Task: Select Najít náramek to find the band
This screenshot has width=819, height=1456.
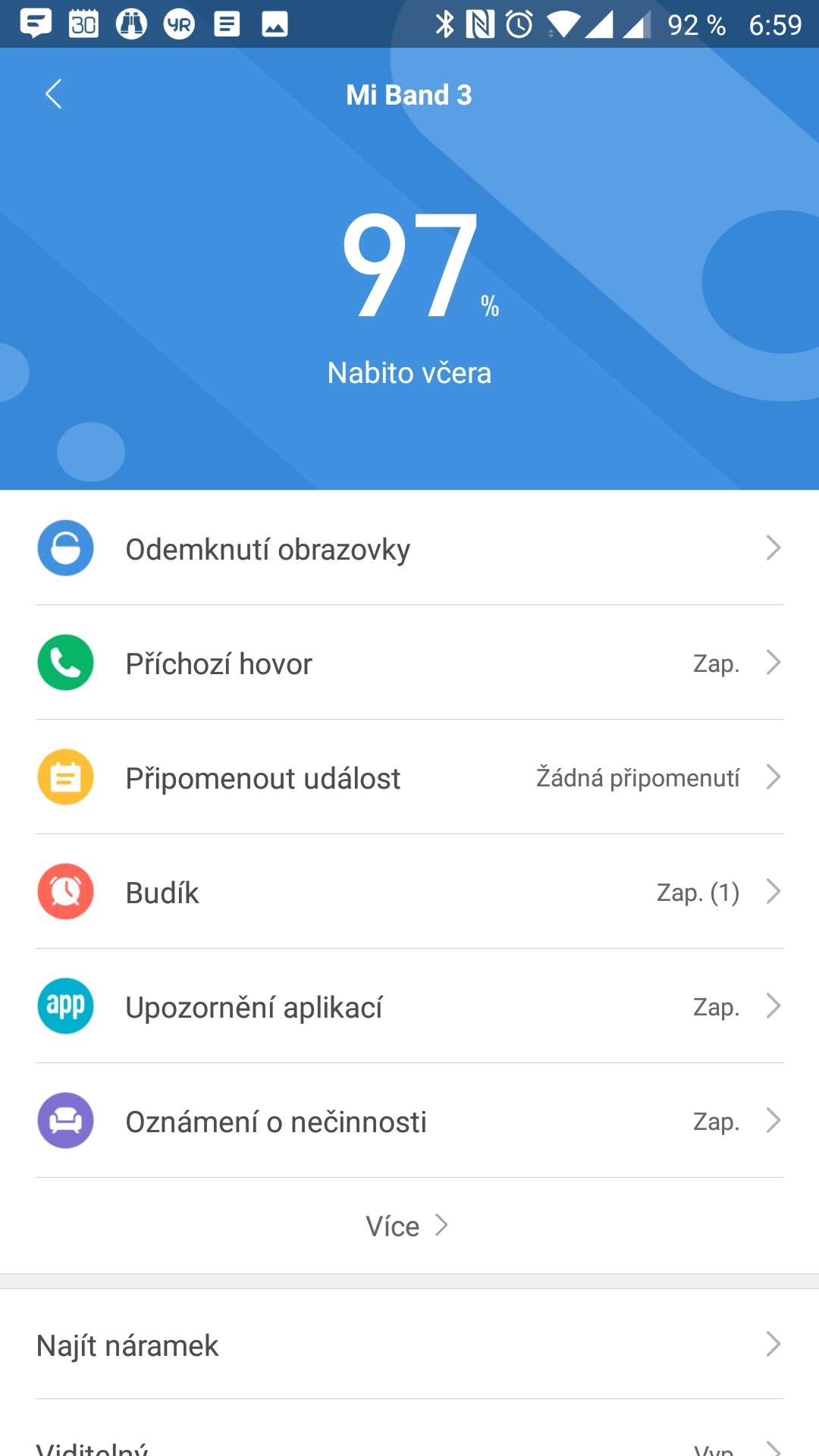Action: 409,1345
